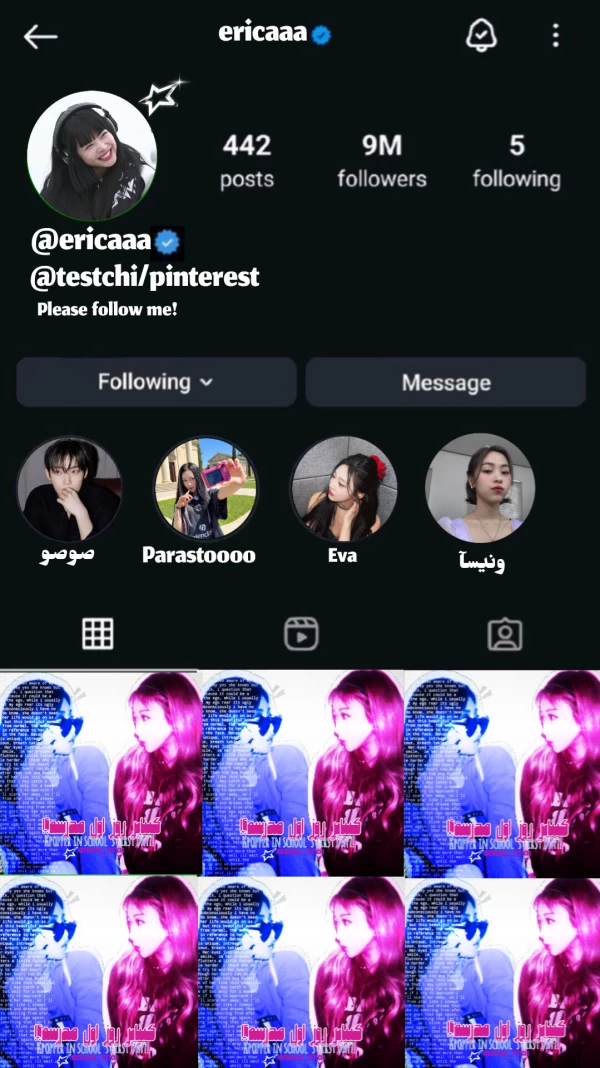The image size is (600, 1068).
Task: Switch to the tagged photos tab
Action: 504,633
